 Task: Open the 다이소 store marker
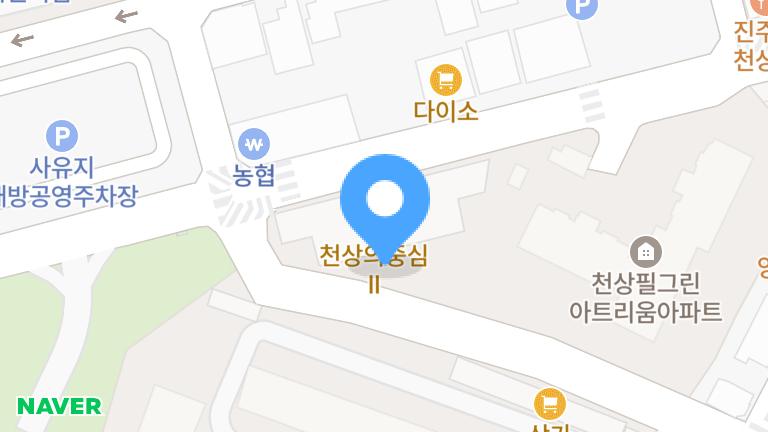446,79
